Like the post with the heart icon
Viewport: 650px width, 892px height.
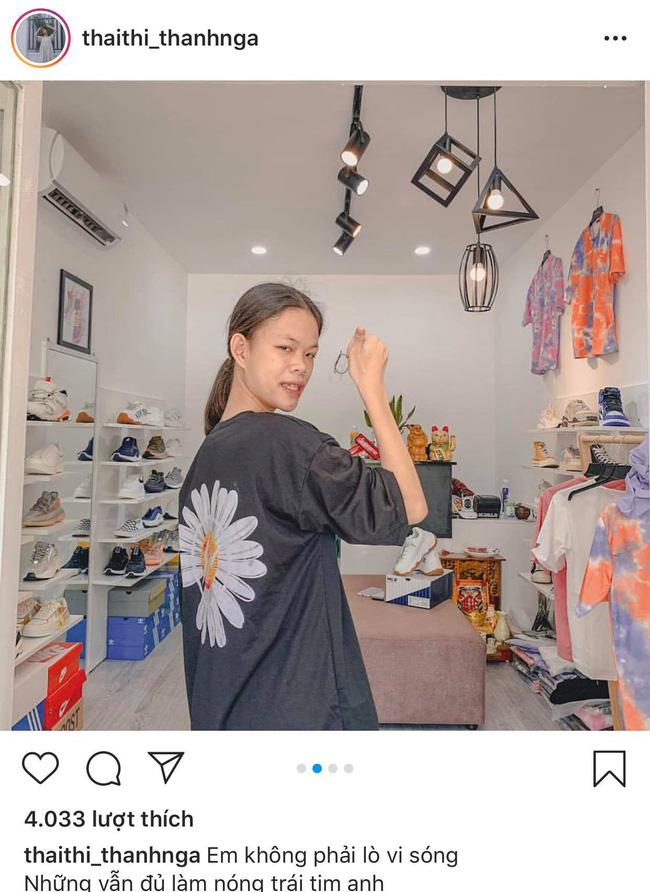41,767
